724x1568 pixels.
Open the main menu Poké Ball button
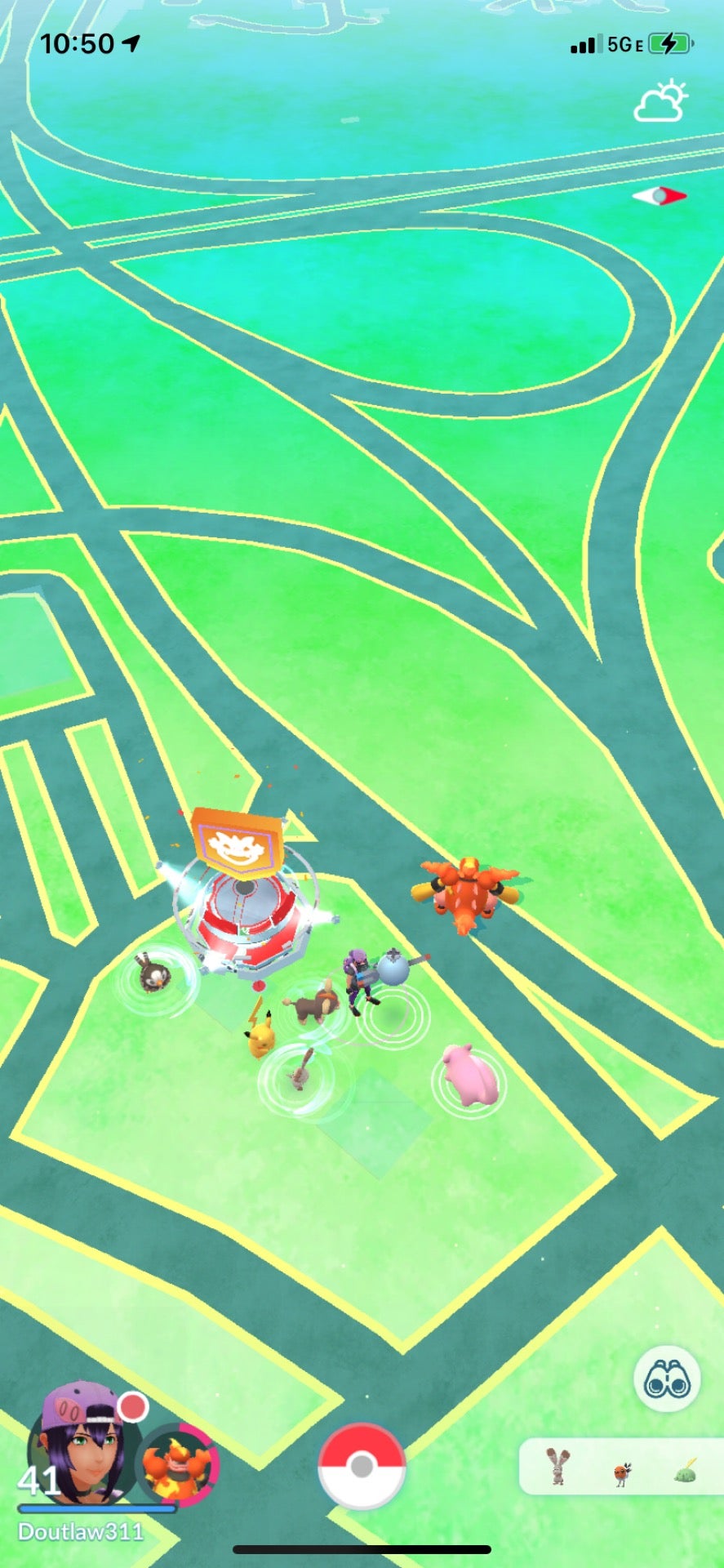point(362,1465)
